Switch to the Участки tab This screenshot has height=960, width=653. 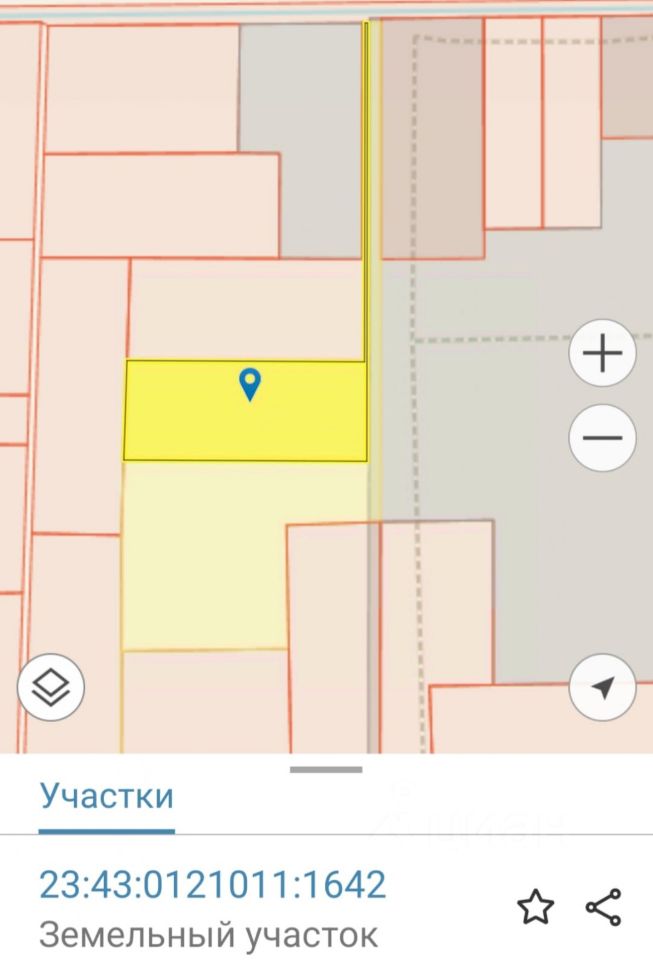(x=107, y=797)
